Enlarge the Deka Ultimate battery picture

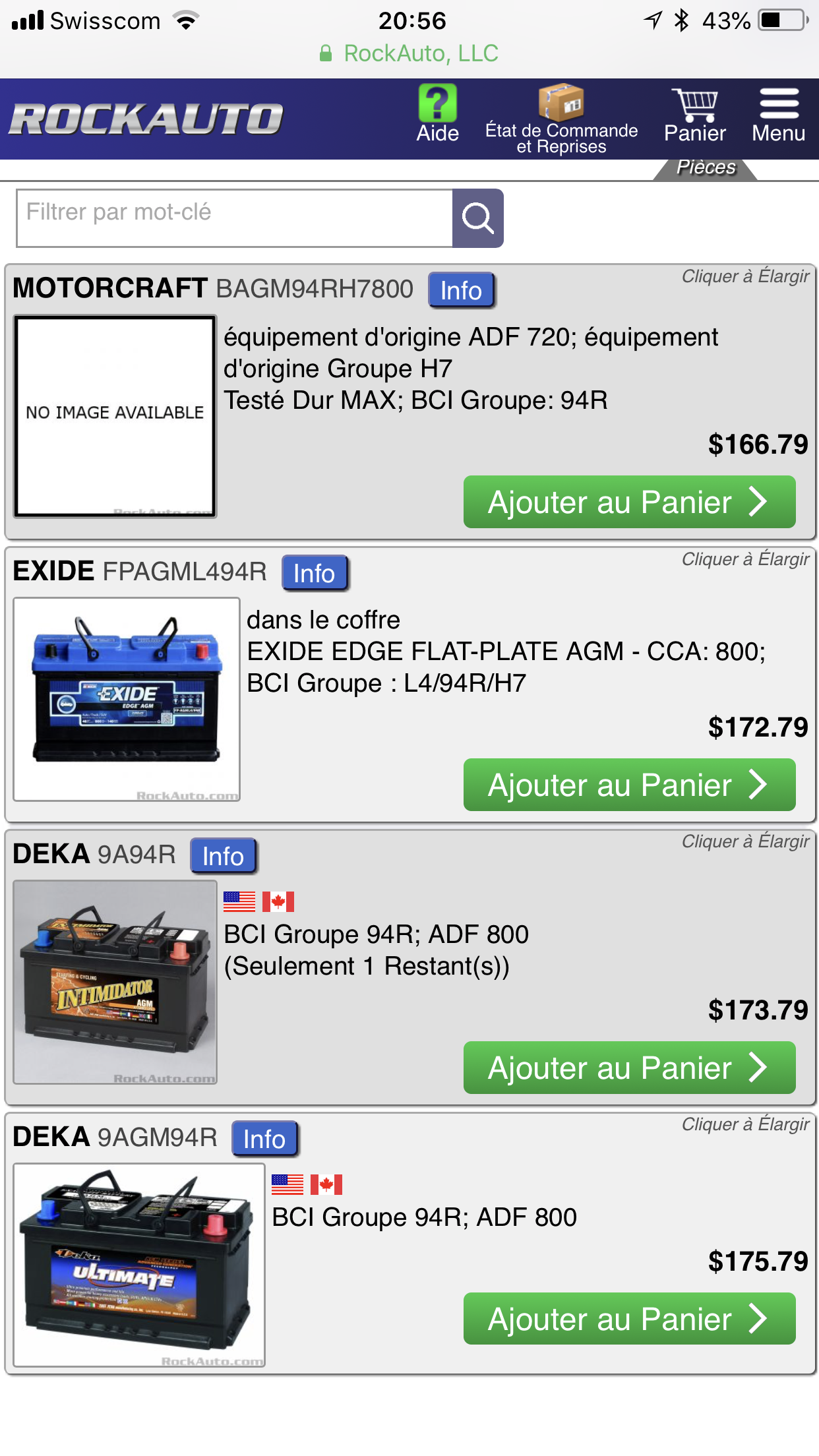pyautogui.click(x=139, y=1264)
